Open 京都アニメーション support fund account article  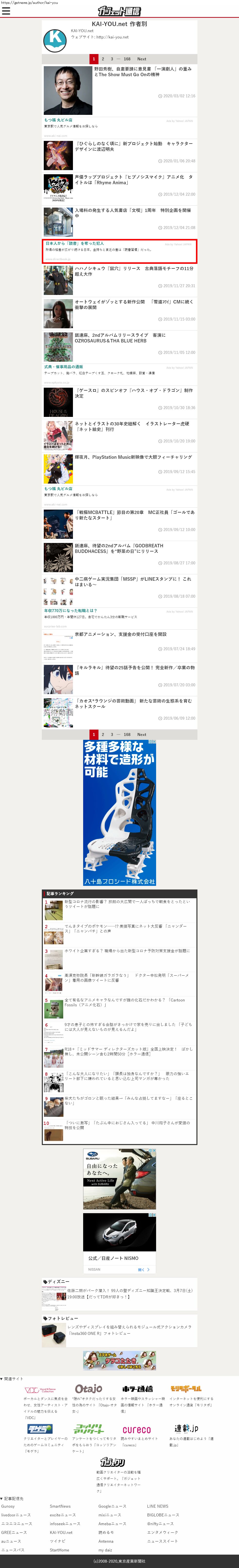point(120,634)
